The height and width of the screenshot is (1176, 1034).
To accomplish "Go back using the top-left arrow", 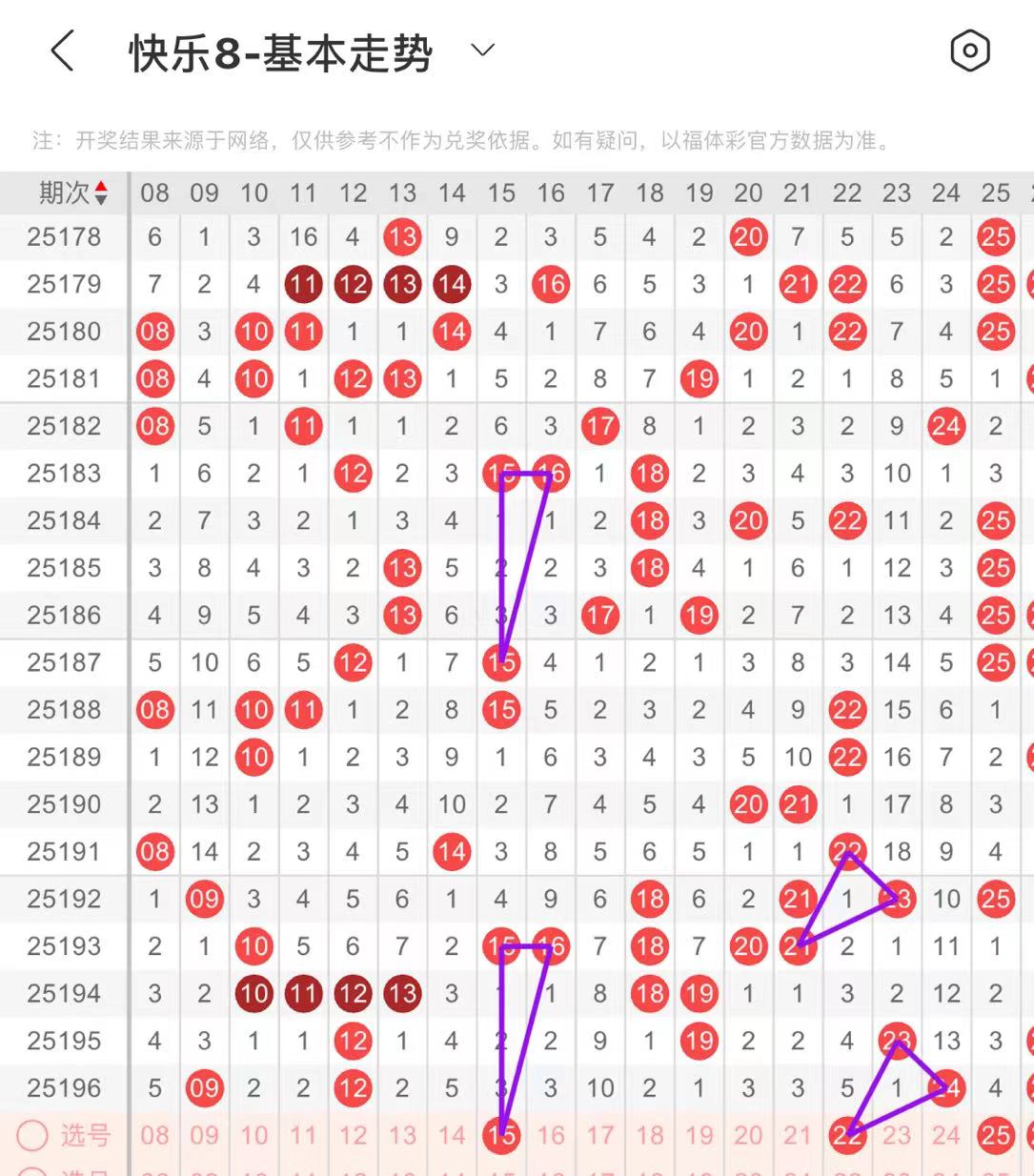I will coord(63,51).
